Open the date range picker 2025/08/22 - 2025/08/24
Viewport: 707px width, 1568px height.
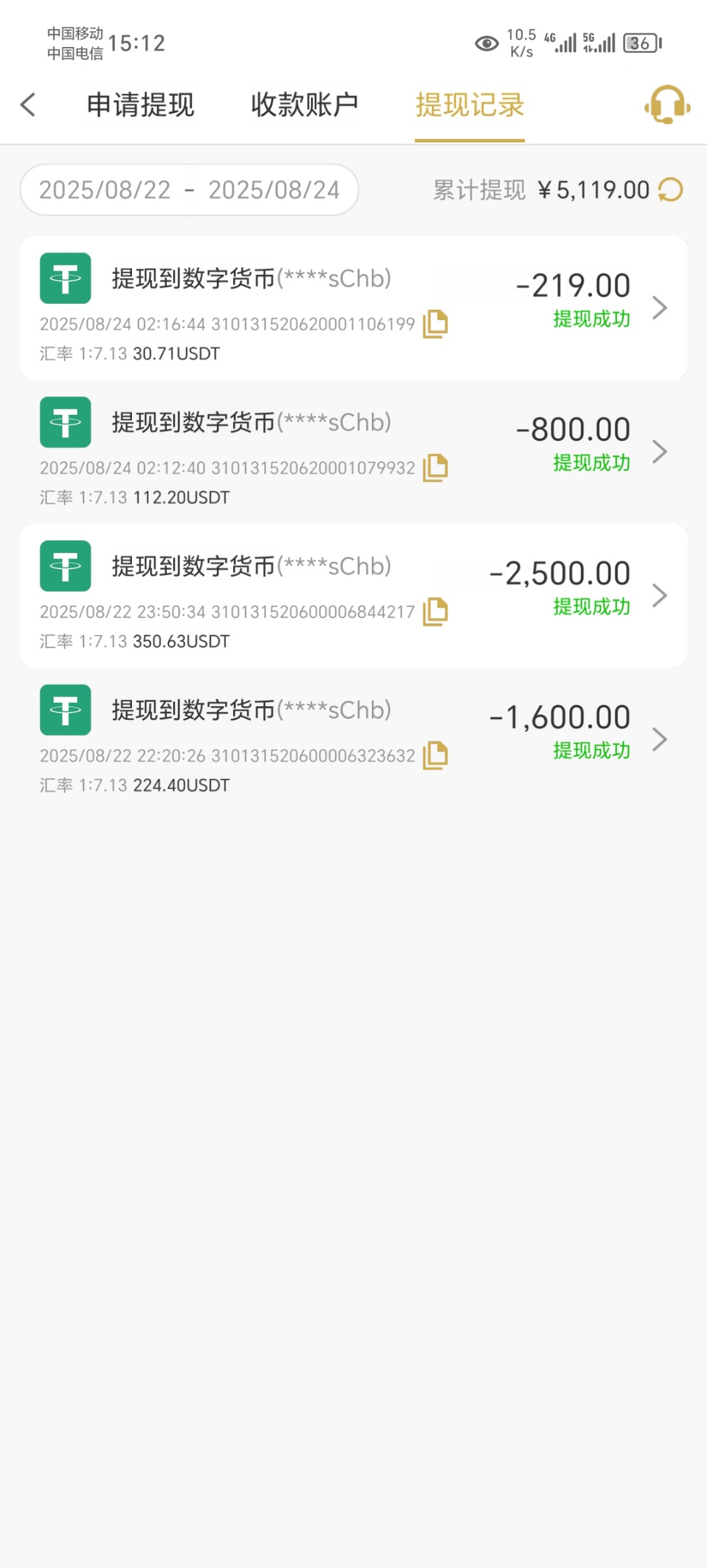pyautogui.click(x=189, y=190)
